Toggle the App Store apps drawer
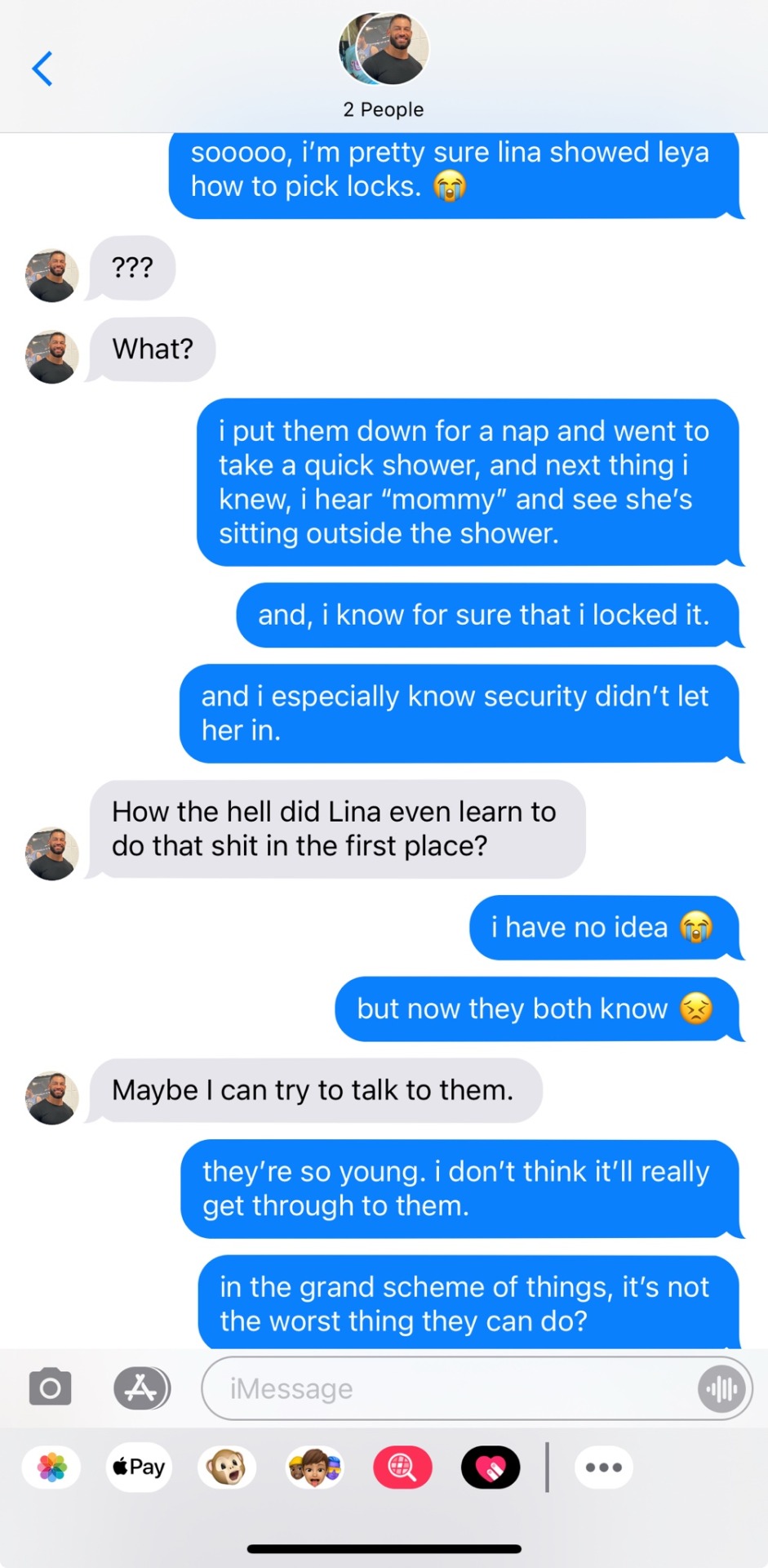The image size is (768, 1568). pos(141,1388)
